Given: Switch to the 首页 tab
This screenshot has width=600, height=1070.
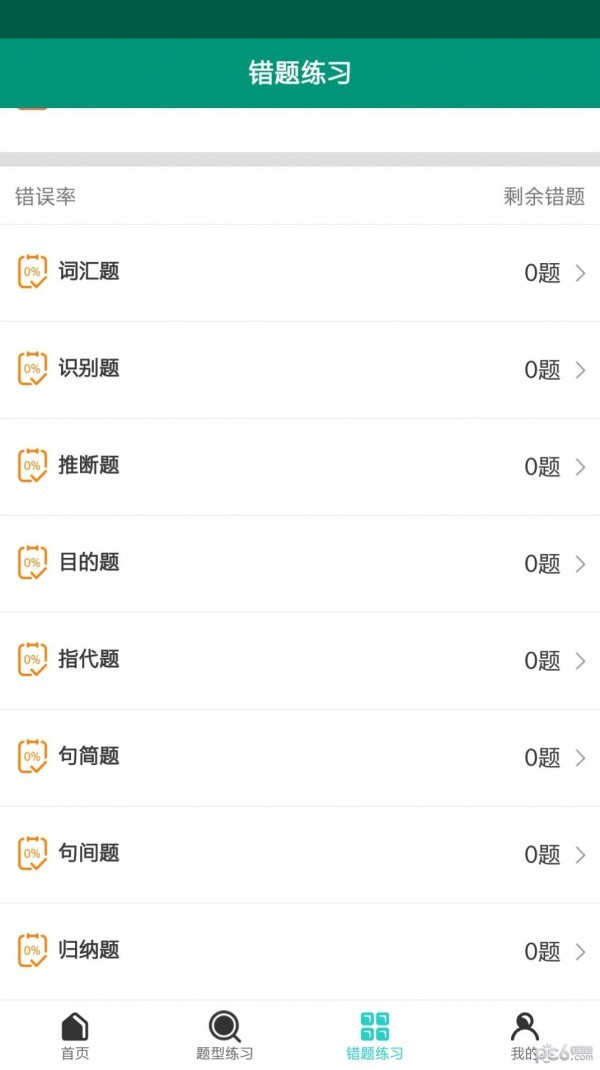Looking at the screenshot, I should coord(75,1035).
